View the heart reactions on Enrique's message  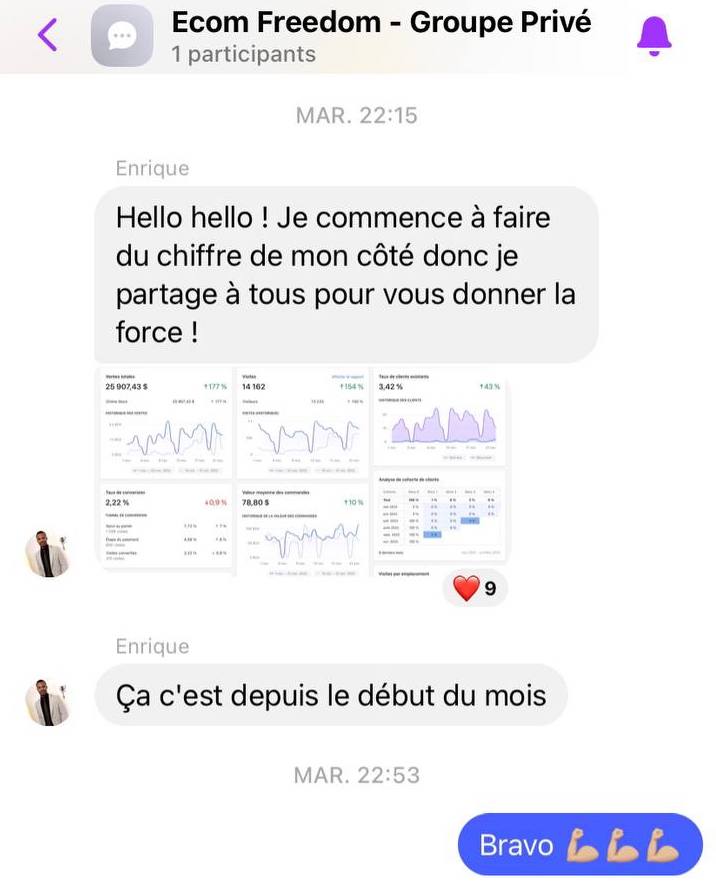point(475,588)
